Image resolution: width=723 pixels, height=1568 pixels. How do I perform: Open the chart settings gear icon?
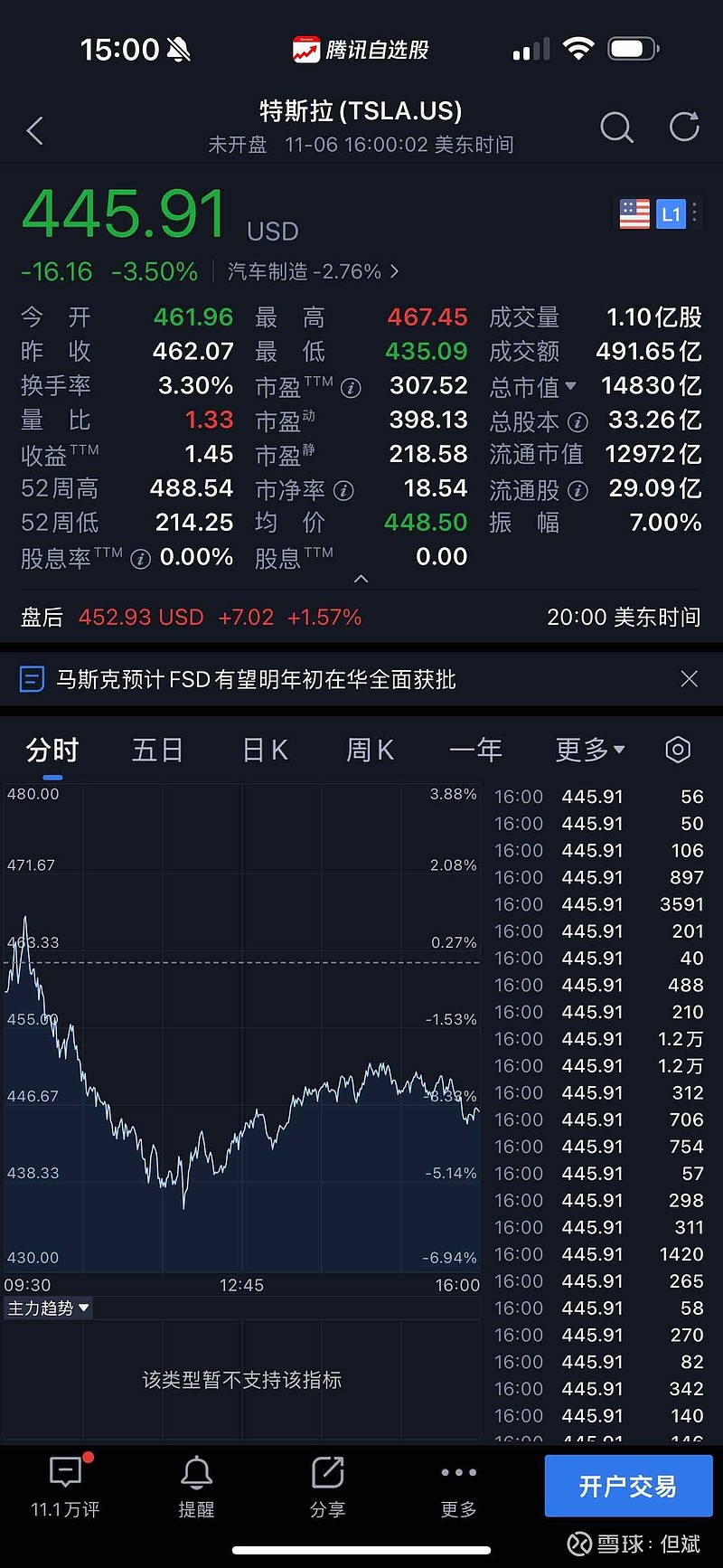678,750
